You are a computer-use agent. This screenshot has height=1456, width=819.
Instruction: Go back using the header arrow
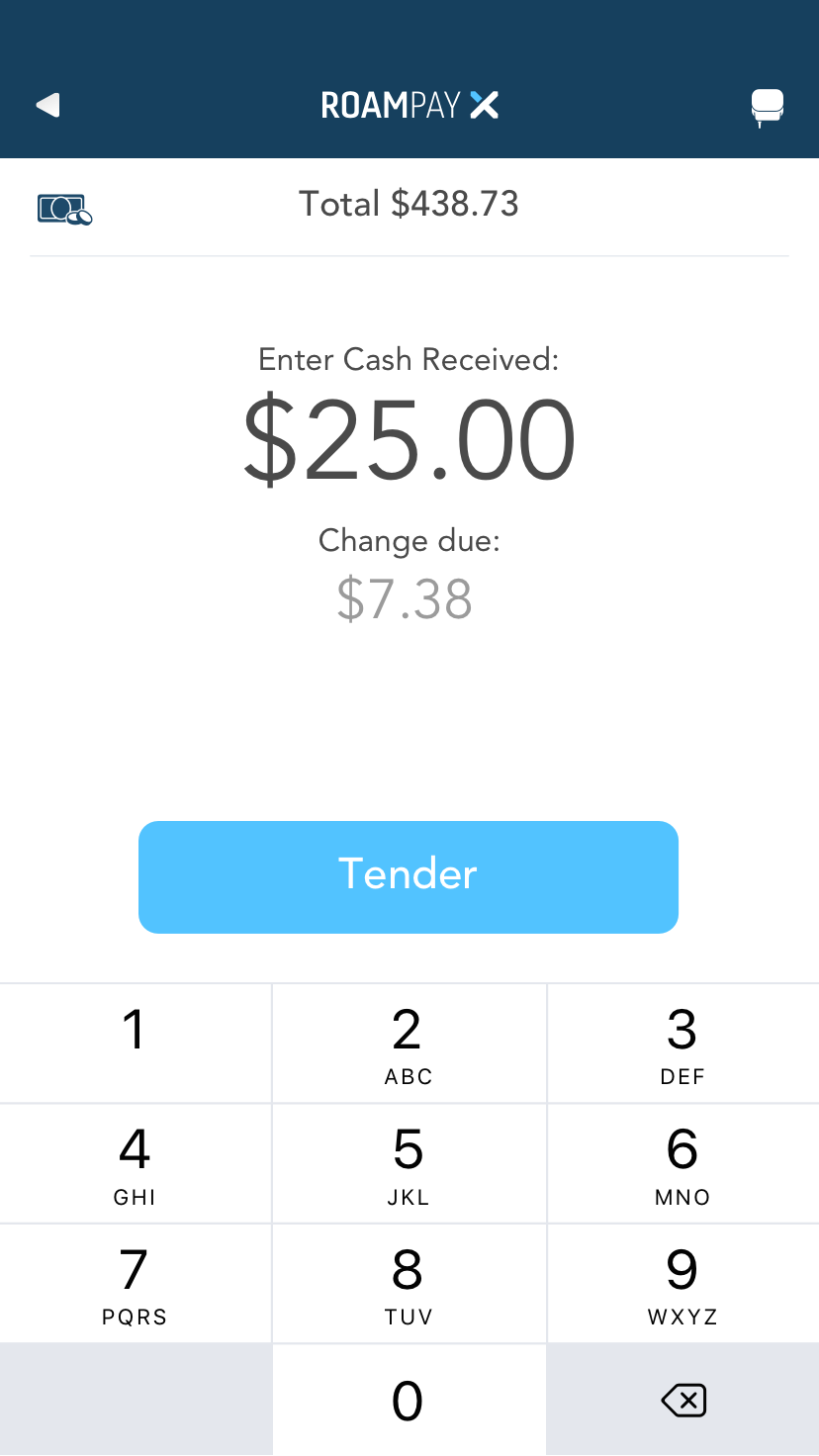coord(47,105)
